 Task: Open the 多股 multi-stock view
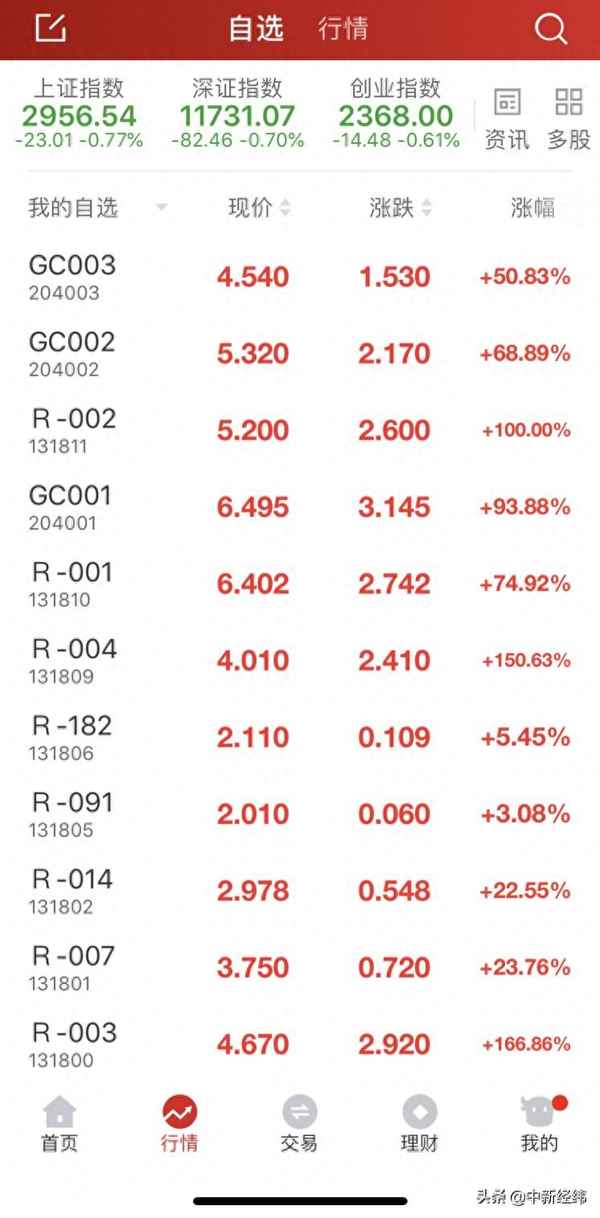[x=569, y=118]
